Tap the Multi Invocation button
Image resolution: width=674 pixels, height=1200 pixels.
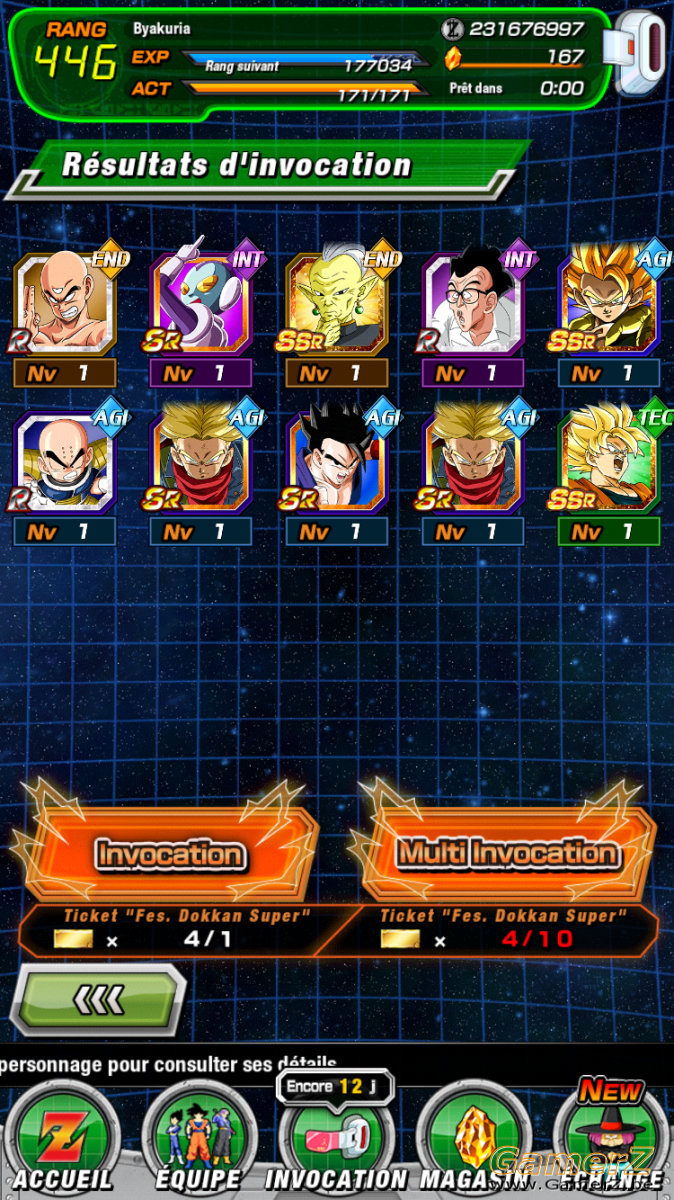tap(507, 853)
